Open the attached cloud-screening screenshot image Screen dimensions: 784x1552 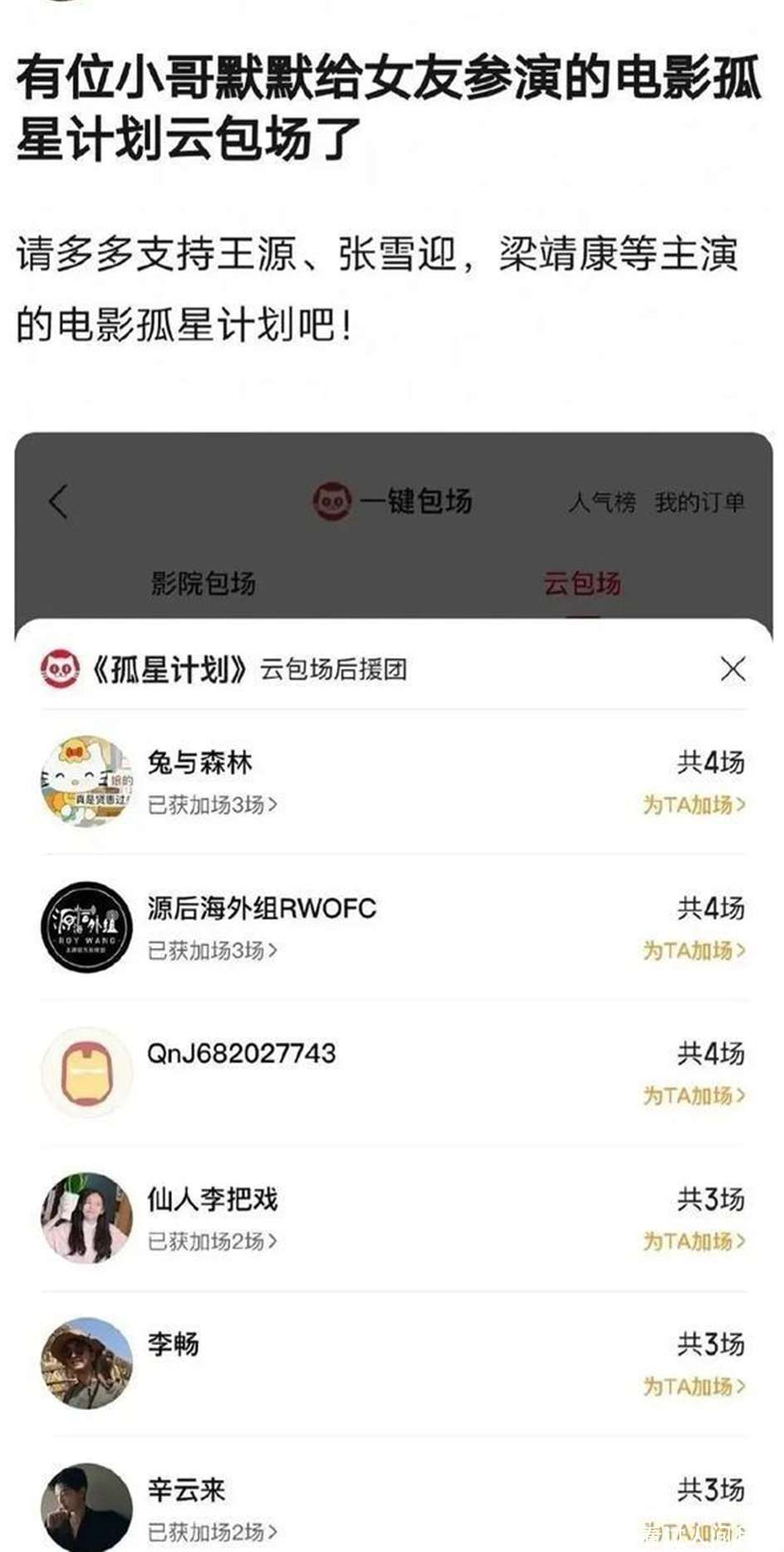pos(394,989)
